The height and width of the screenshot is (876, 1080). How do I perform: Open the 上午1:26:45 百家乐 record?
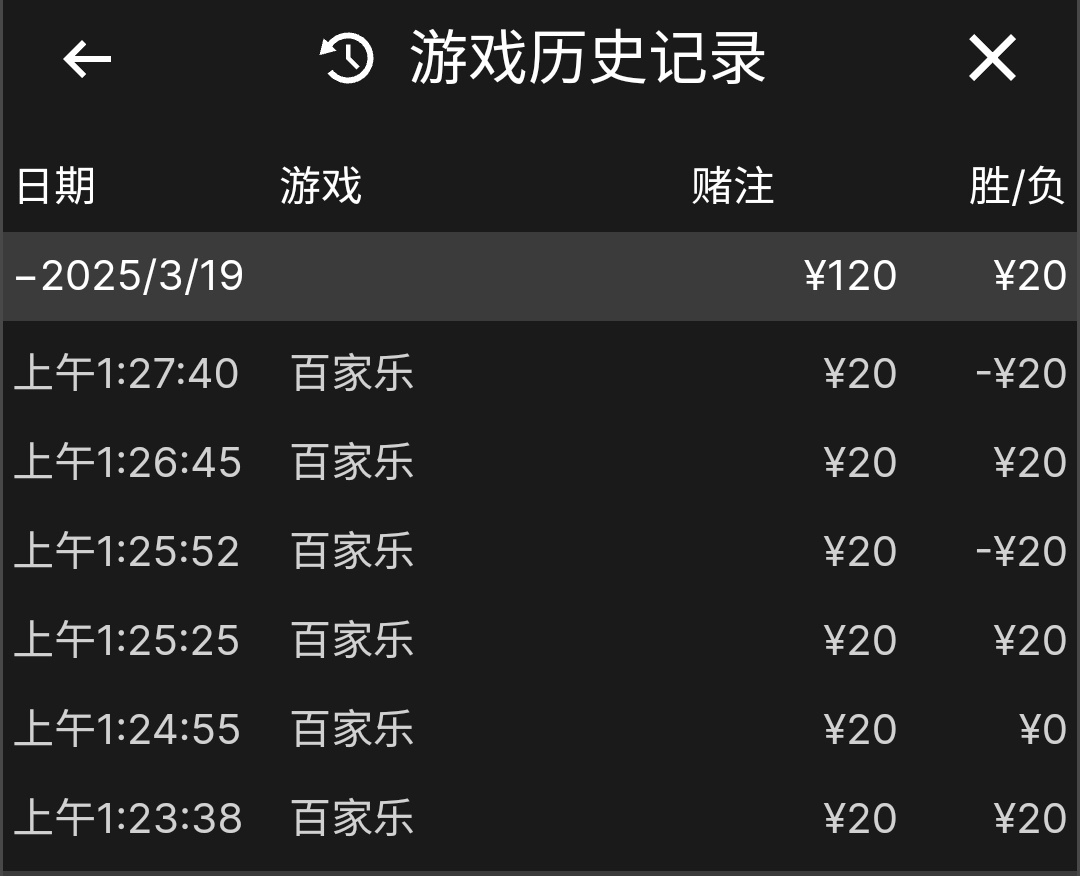coord(540,463)
